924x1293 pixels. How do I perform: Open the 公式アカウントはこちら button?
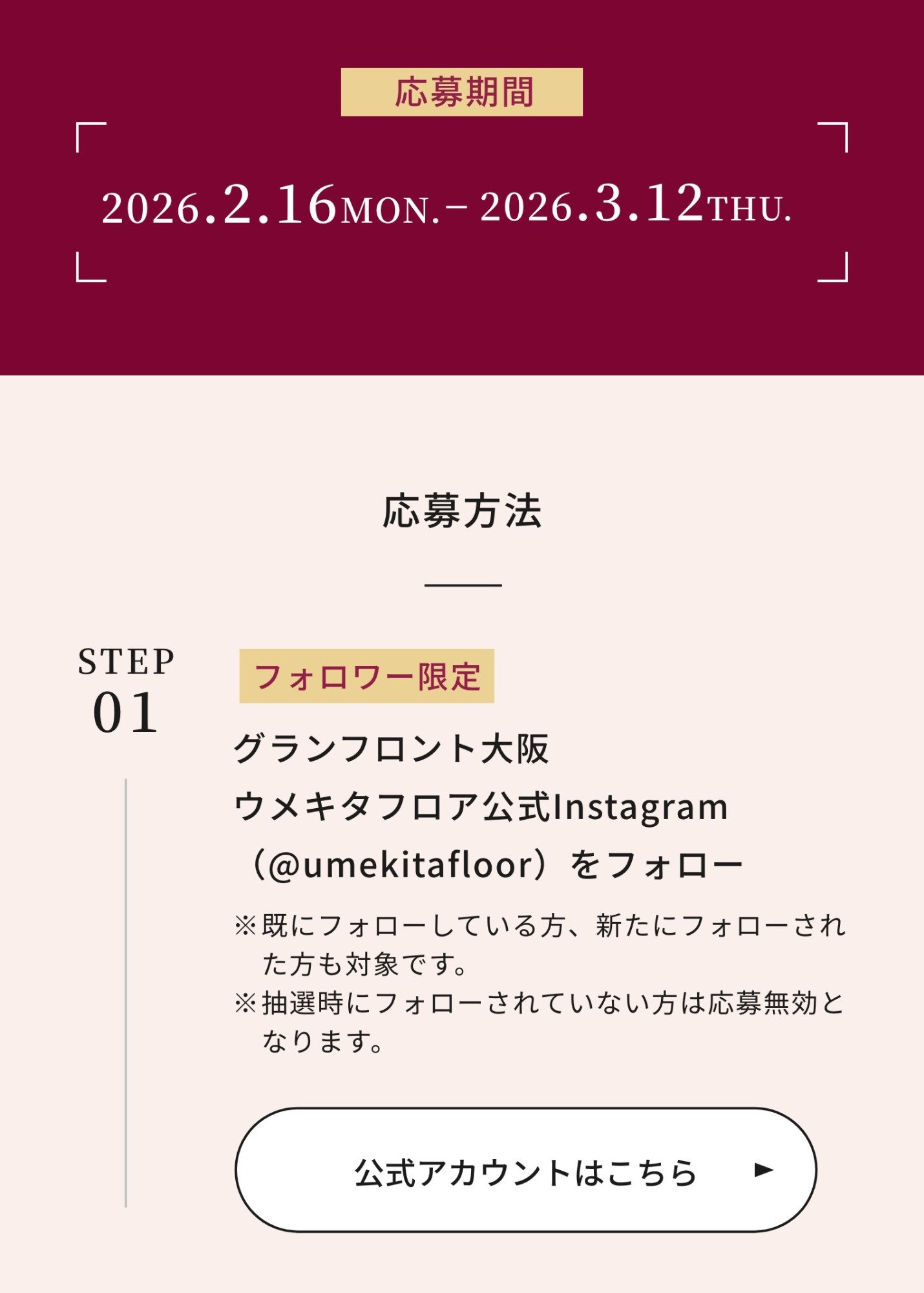tap(525, 1170)
